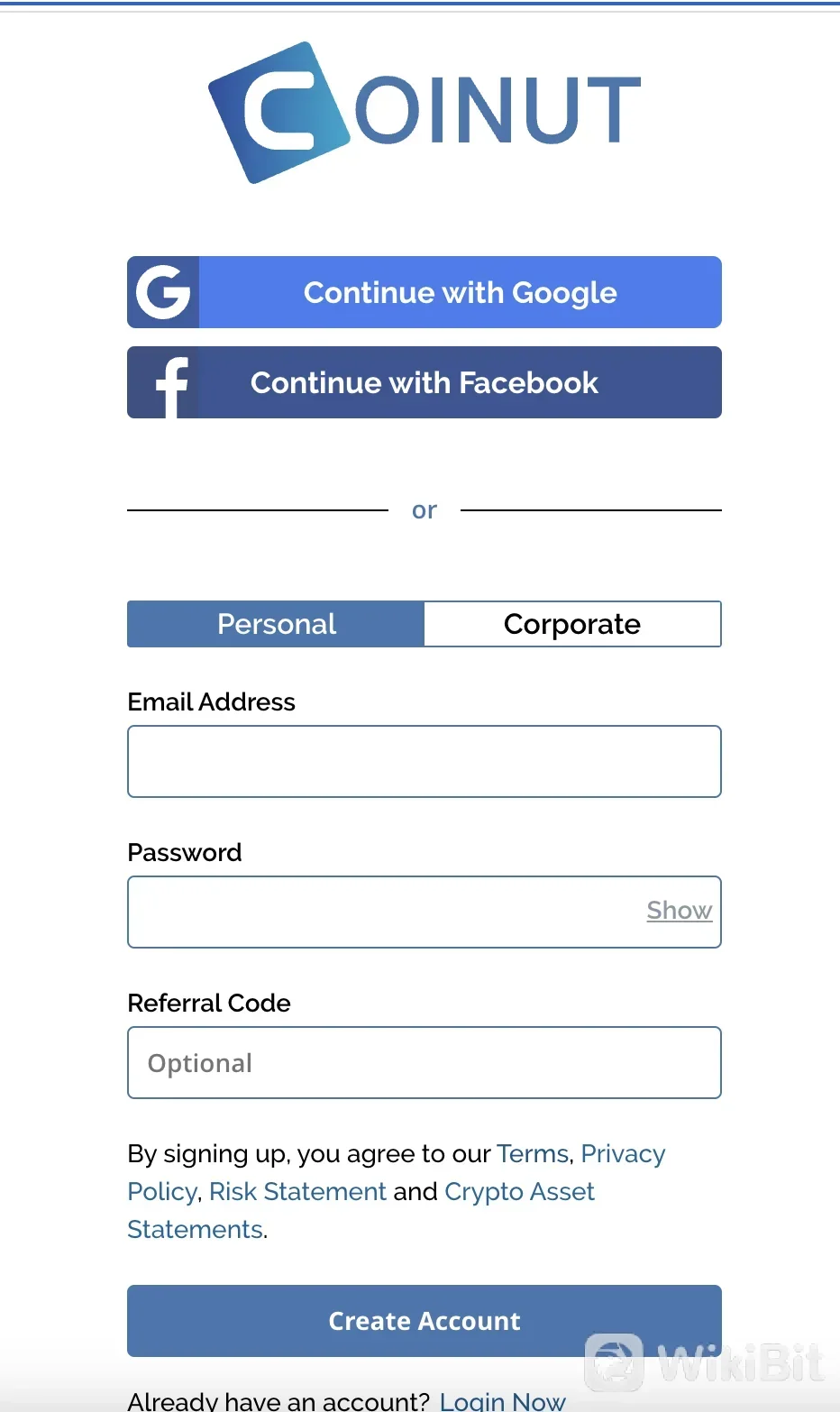Read the Risk Statement link
This screenshot has height=1412, width=840.
(297, 1192)
